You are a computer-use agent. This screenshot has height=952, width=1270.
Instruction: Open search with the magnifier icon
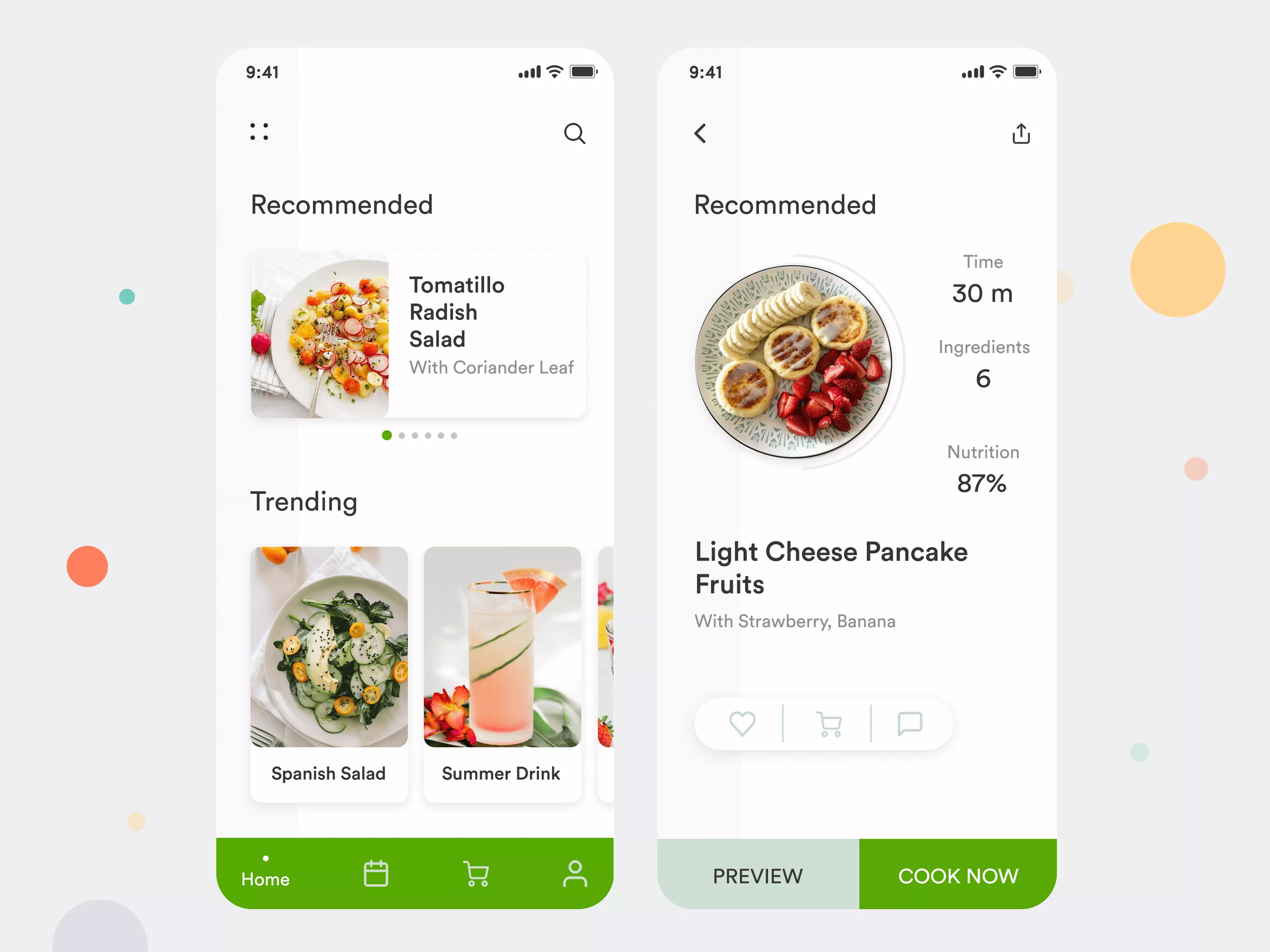click(573, 133)
